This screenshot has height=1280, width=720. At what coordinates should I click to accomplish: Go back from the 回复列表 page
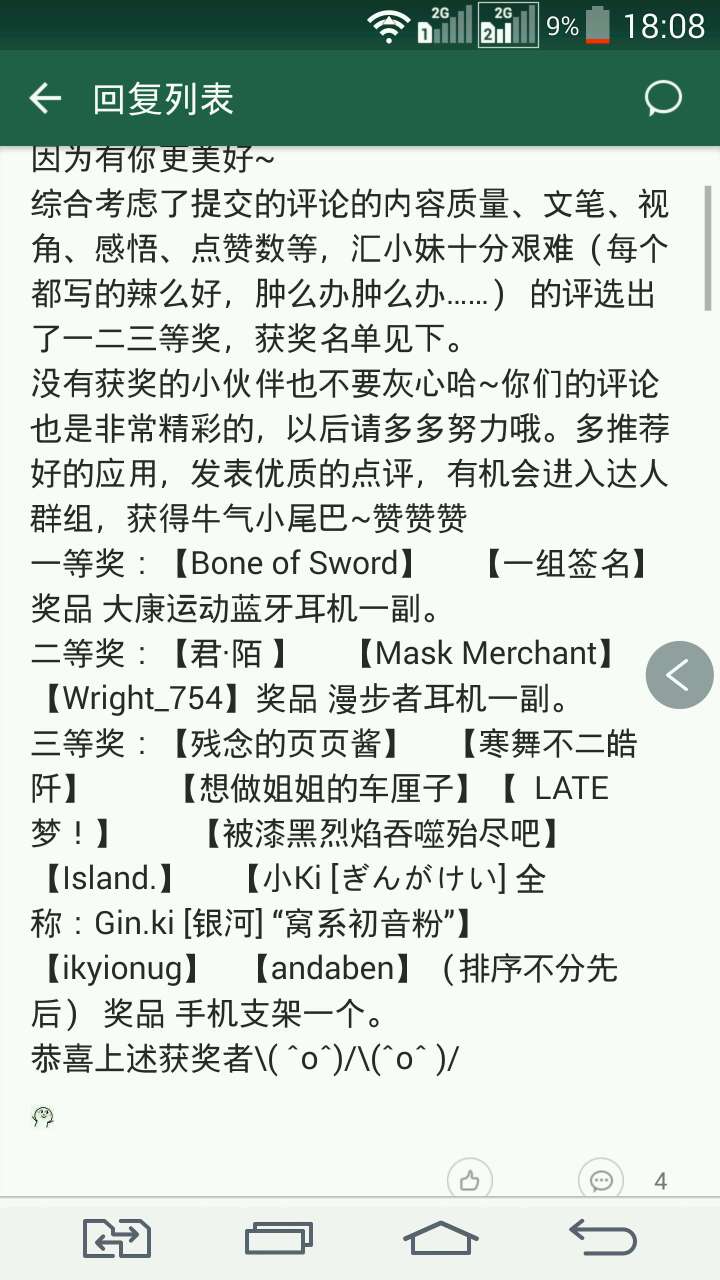(x=45, y=98)
